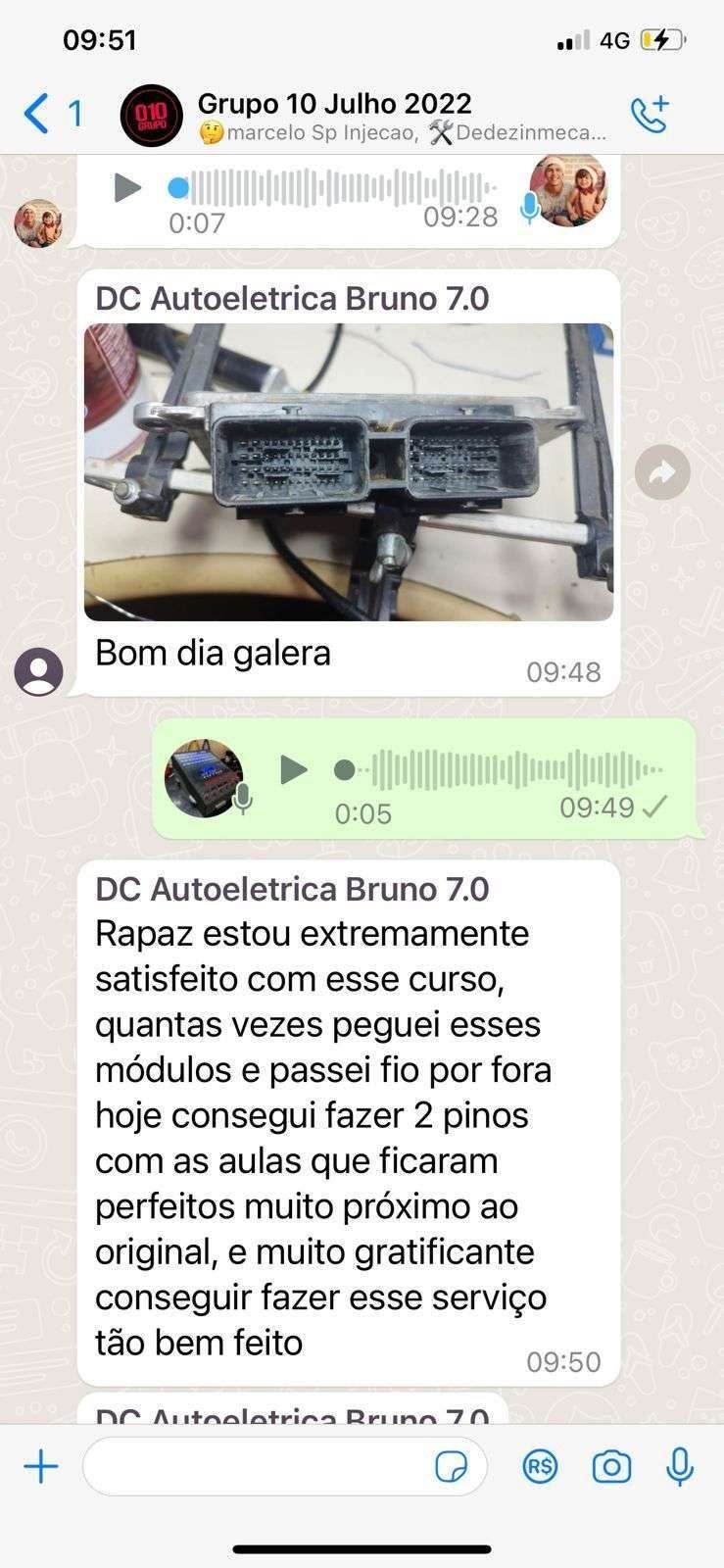Image resolution: width=724 pixels, height=1568 pixels.
Task: Play the 0:07 voice message
Action: pyautogui.click(x=126, y=187)
